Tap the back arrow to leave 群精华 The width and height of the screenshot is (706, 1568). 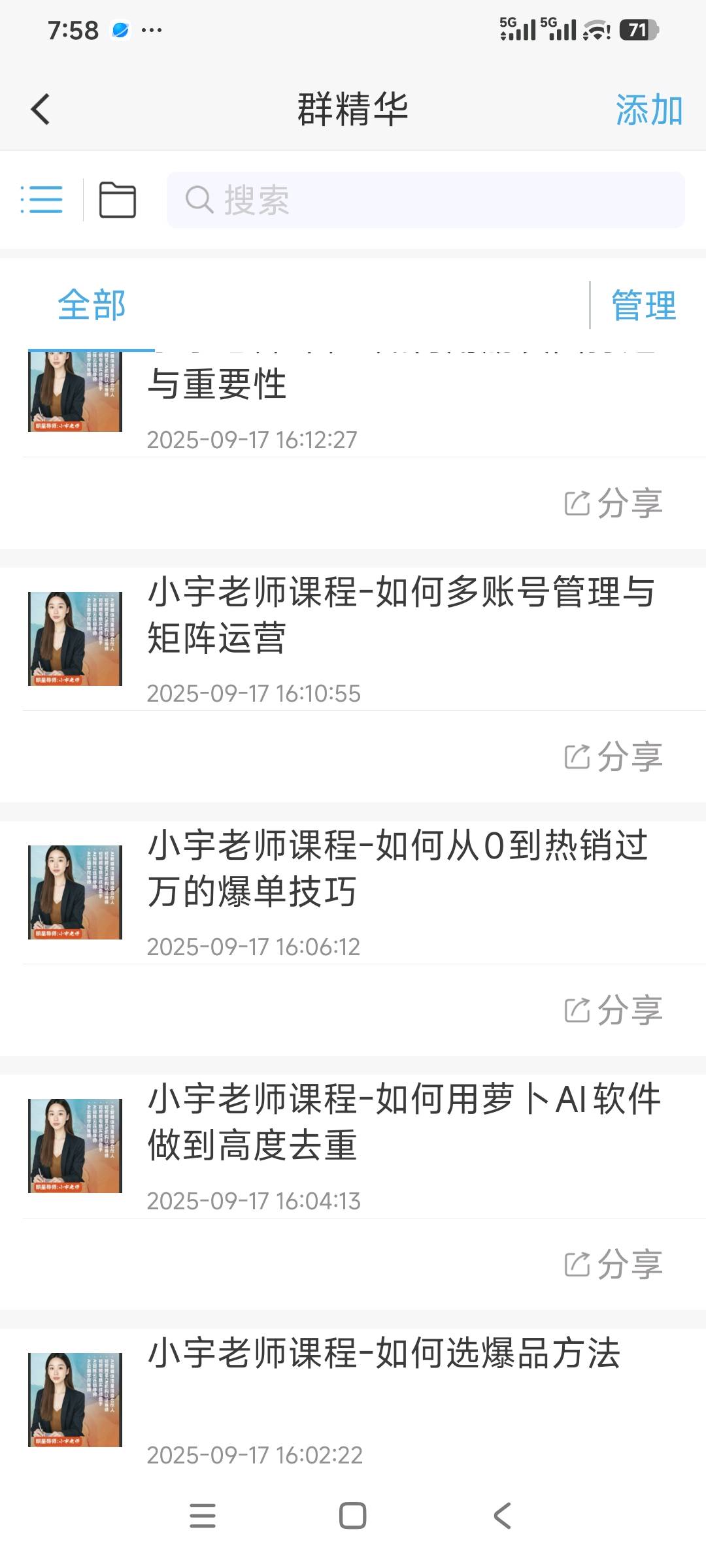tap(41, 109)
